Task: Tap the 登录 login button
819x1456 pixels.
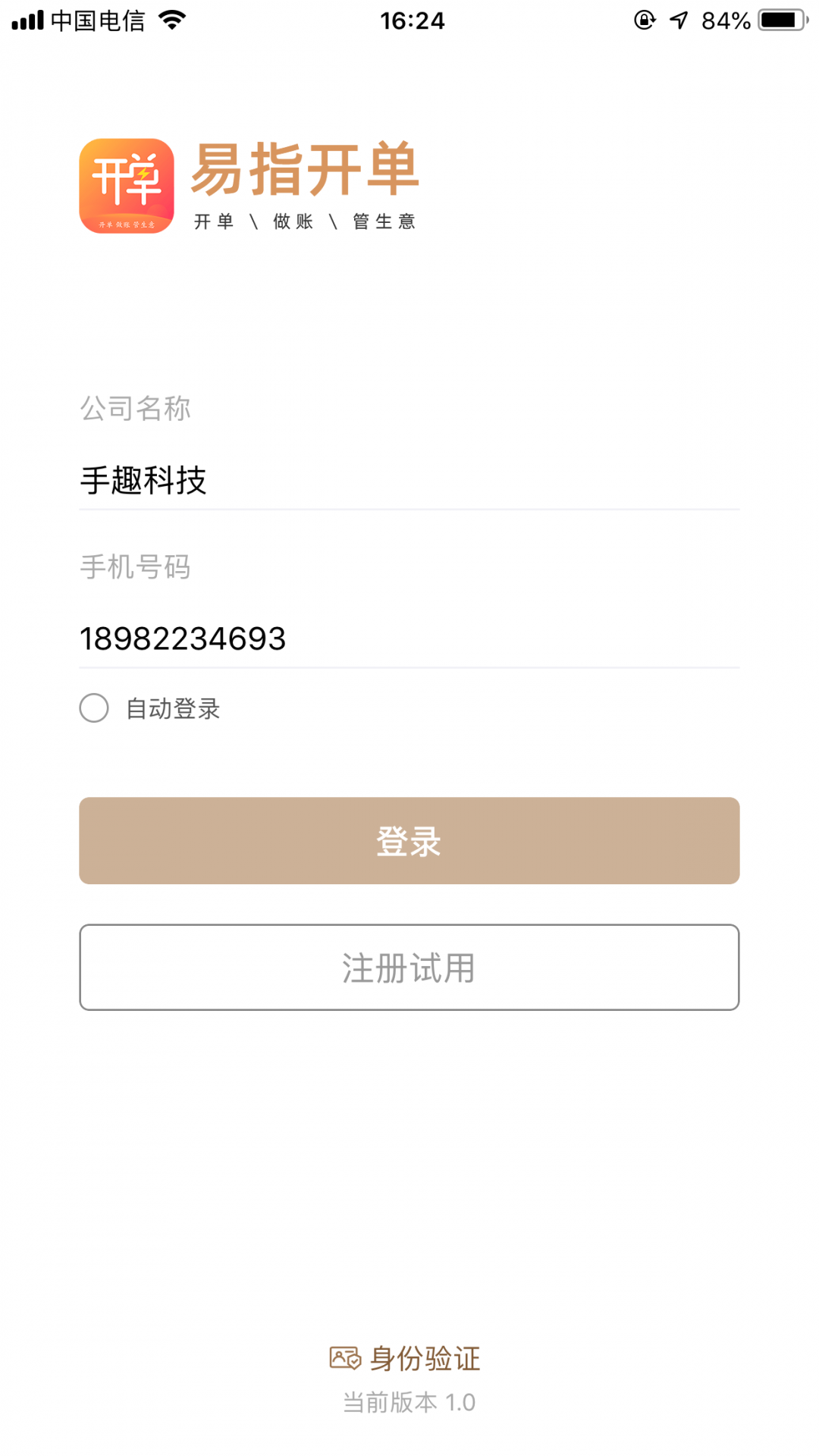Action: [x=409, y=840]
